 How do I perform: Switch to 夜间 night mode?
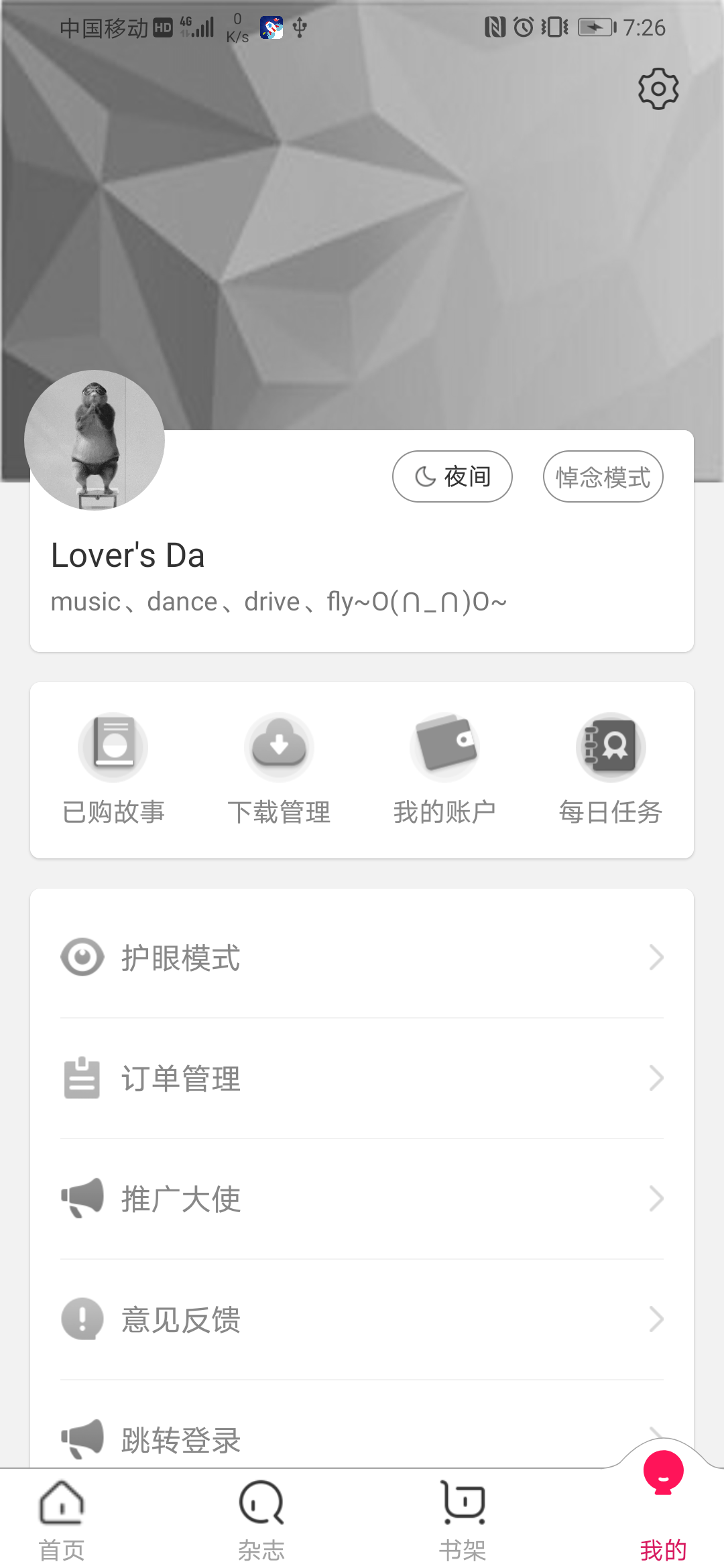click(452, 476)
